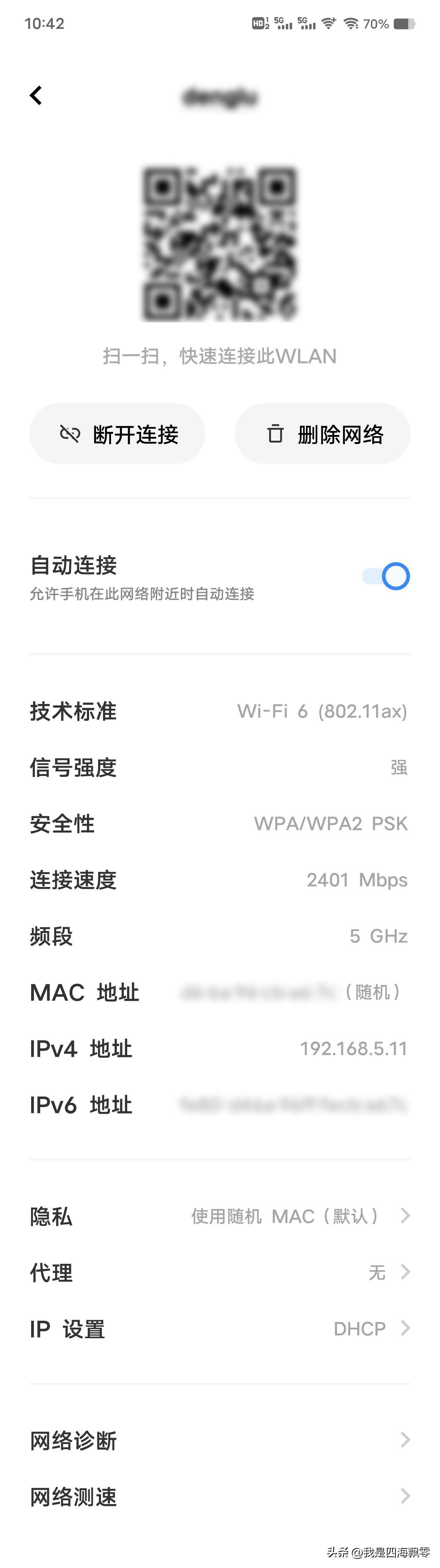Open IP 设置 currently set to DHCP
Screen dimensions: 440x1568
coord(220,1329)
